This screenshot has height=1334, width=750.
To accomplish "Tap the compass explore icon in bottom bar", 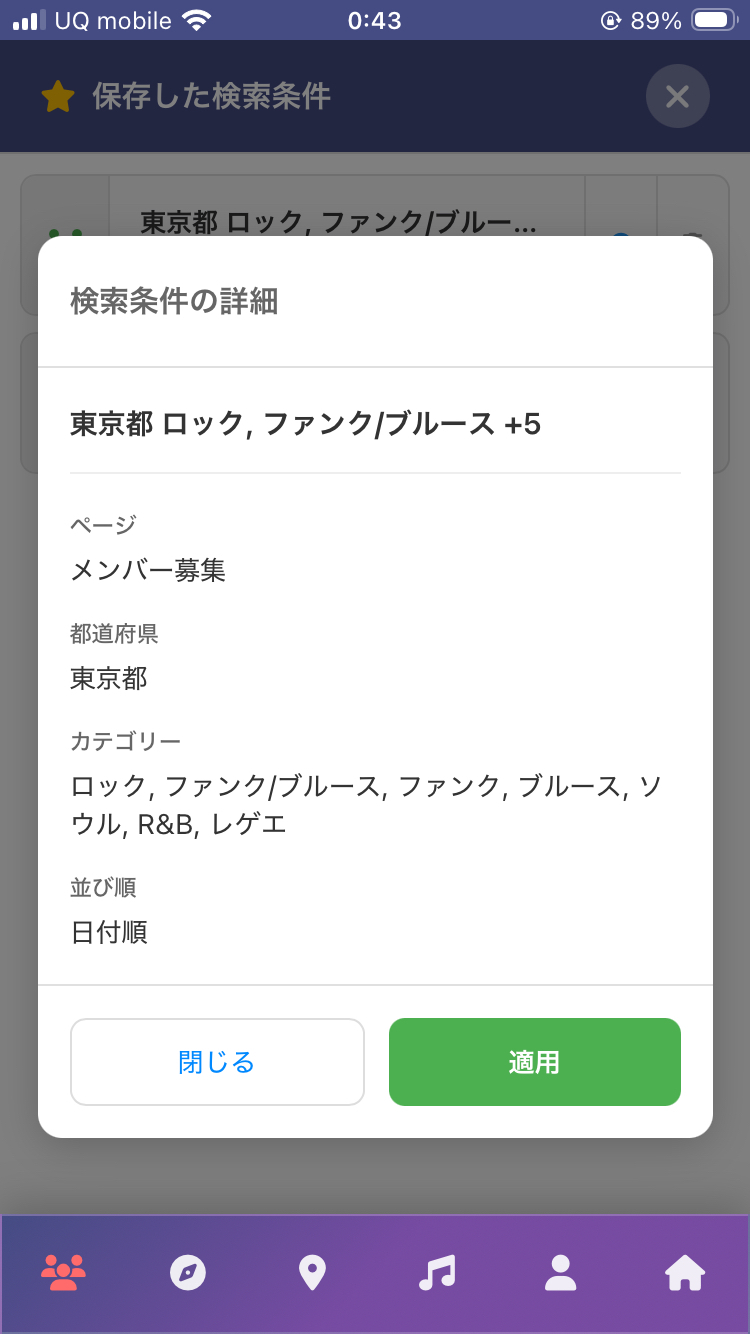I will pos(187,1273).
